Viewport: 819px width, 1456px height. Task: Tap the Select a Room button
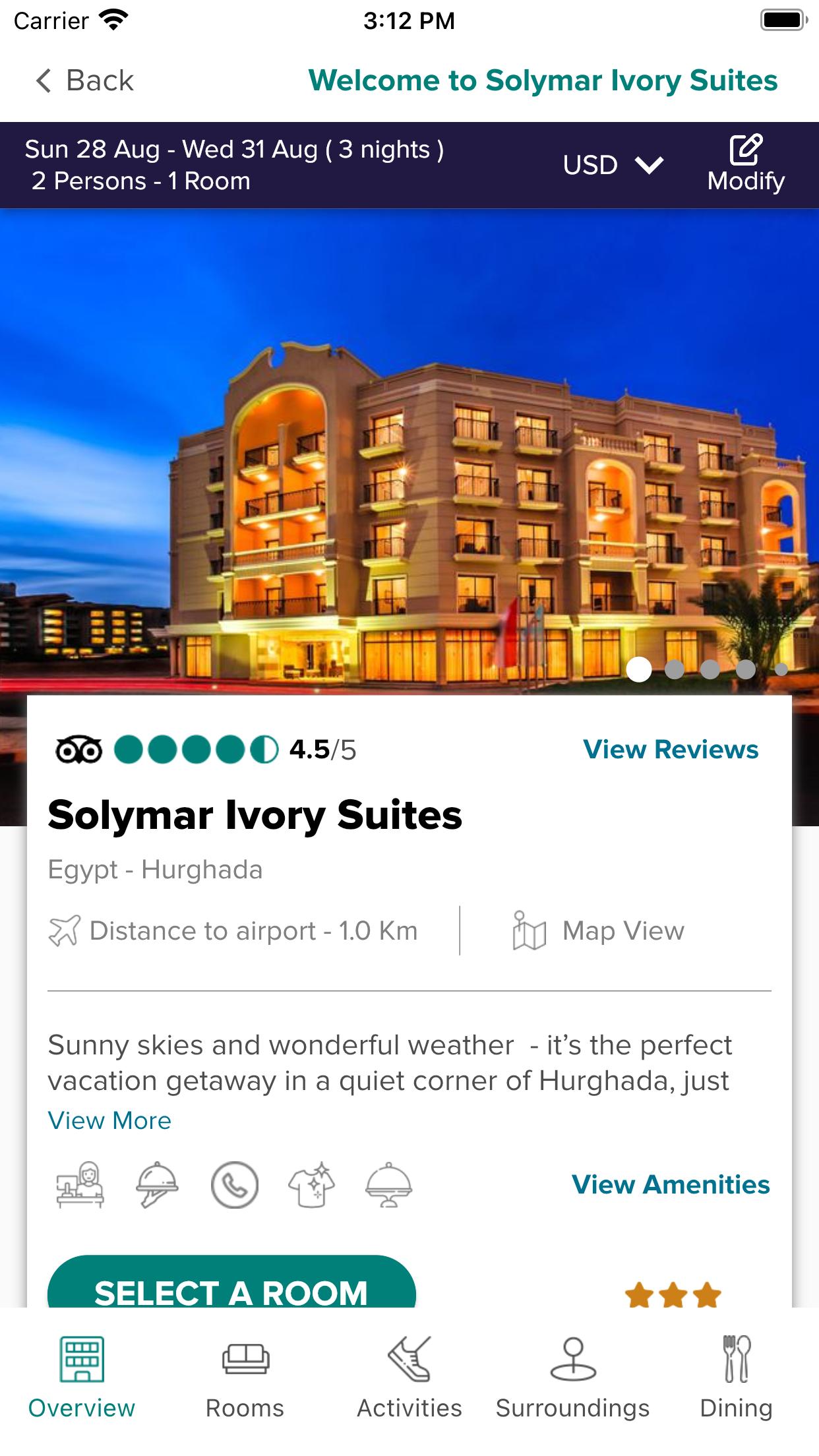[231, 1282]
